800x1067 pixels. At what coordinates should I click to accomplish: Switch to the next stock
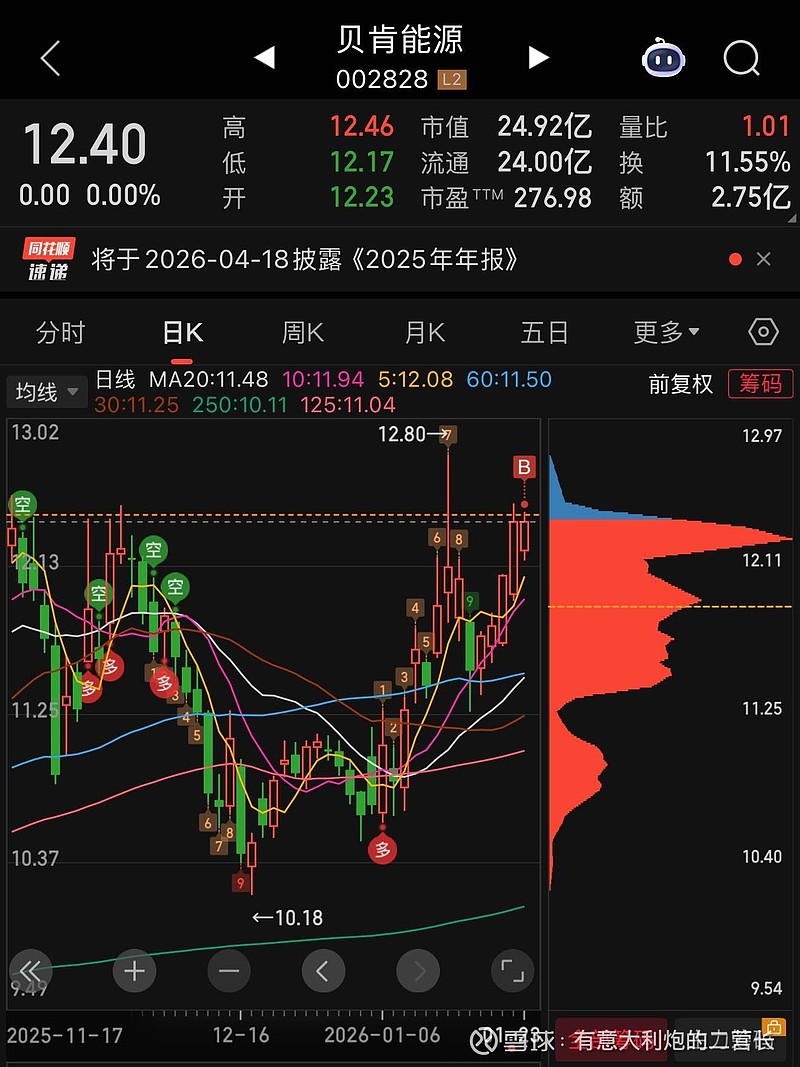click(538, 58)
